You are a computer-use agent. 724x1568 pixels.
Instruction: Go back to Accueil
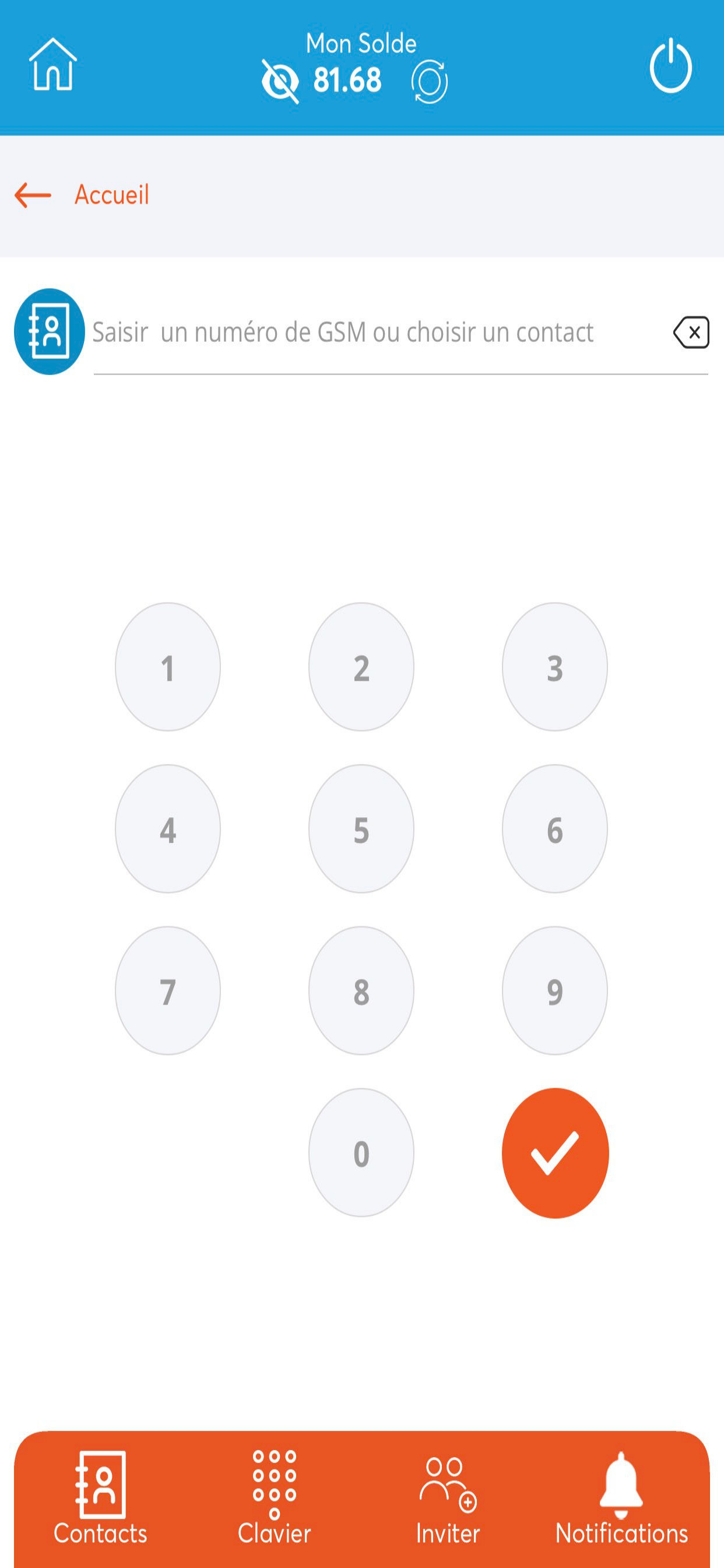click(82, 195)
